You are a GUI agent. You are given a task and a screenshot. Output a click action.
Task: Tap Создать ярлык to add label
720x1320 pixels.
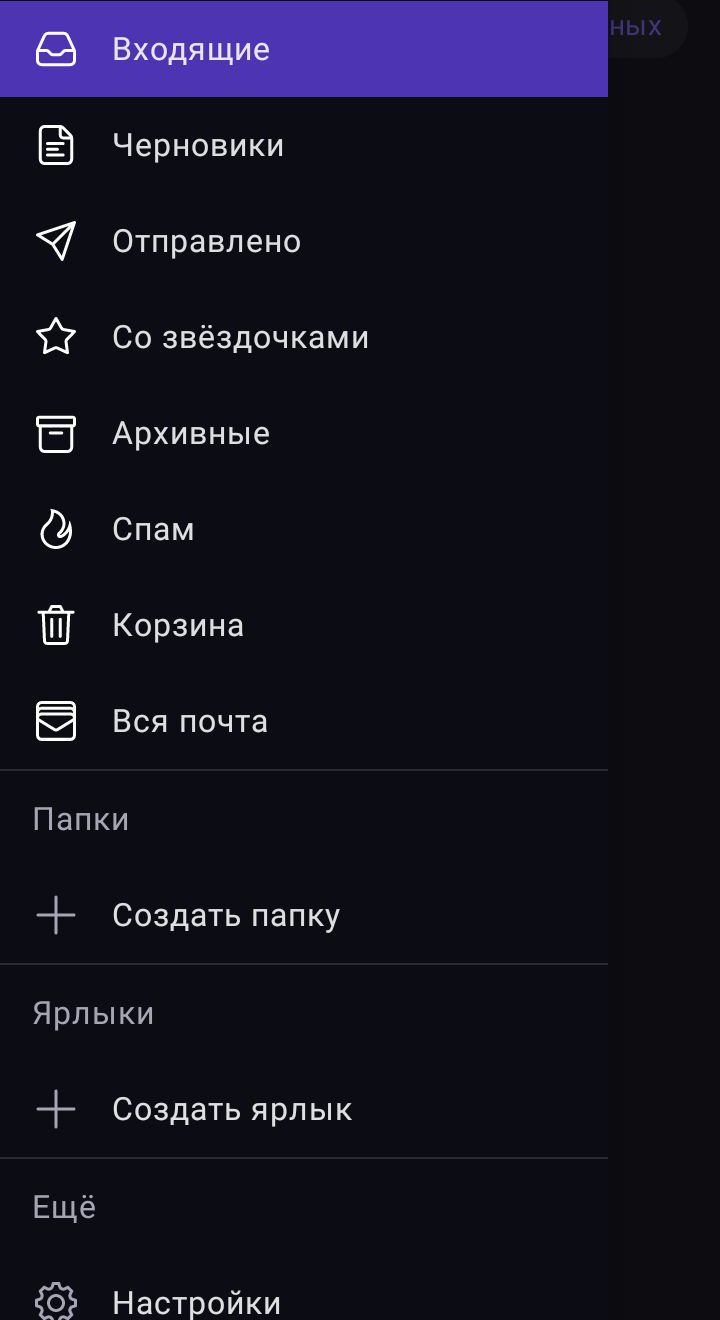(304, 1109)
